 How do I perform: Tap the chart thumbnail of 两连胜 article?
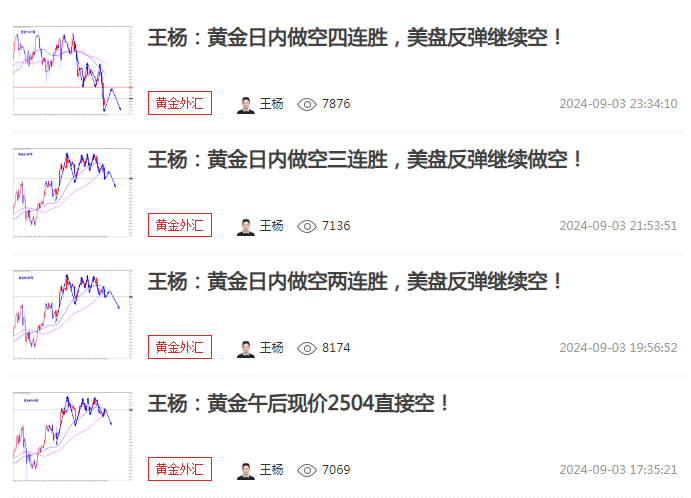pos(72,315)
